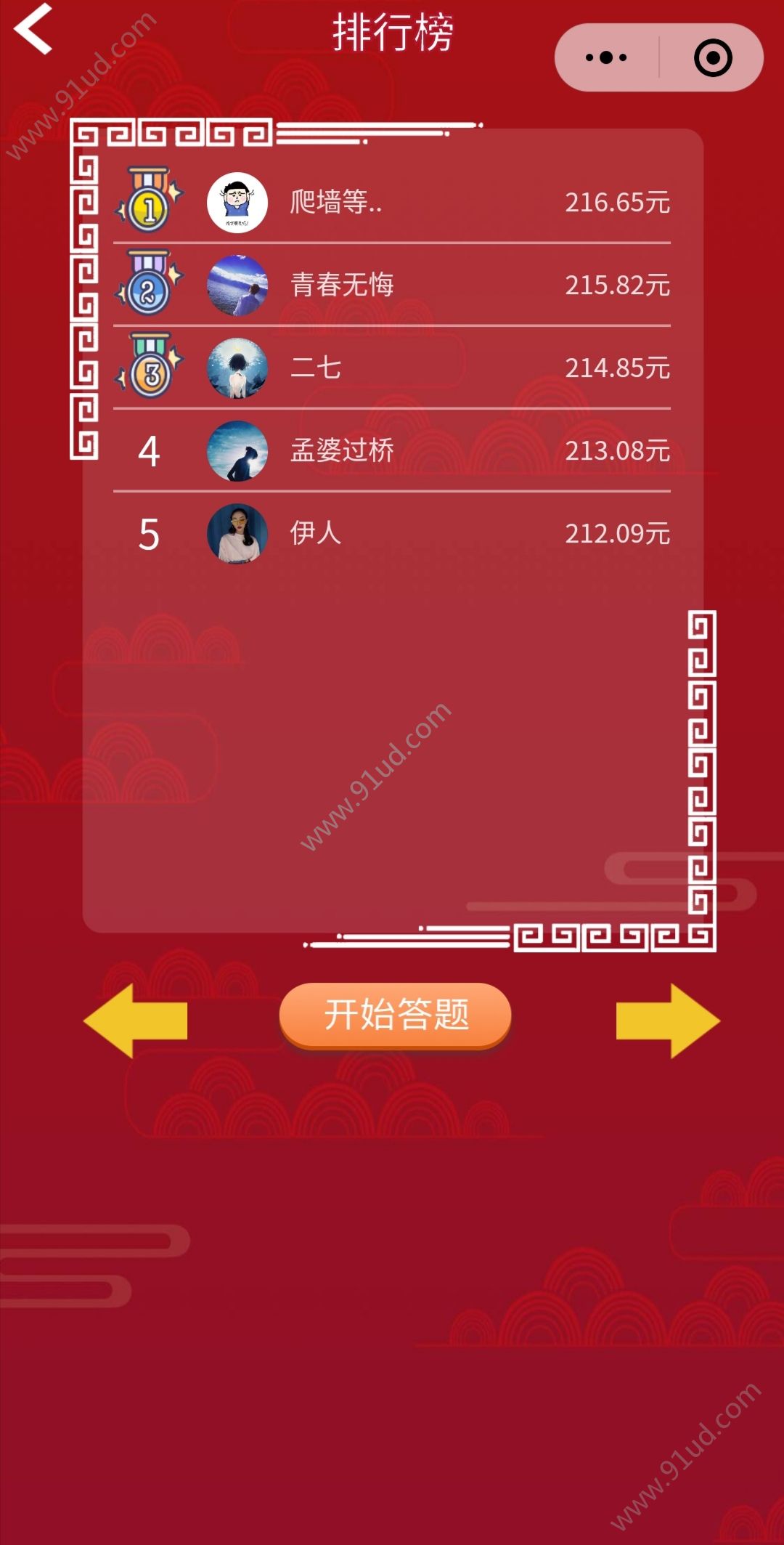Go to the next page with the yellow right arrow
The image size is (784, 1545).
pyautogui.click(x=668, y=1021)
